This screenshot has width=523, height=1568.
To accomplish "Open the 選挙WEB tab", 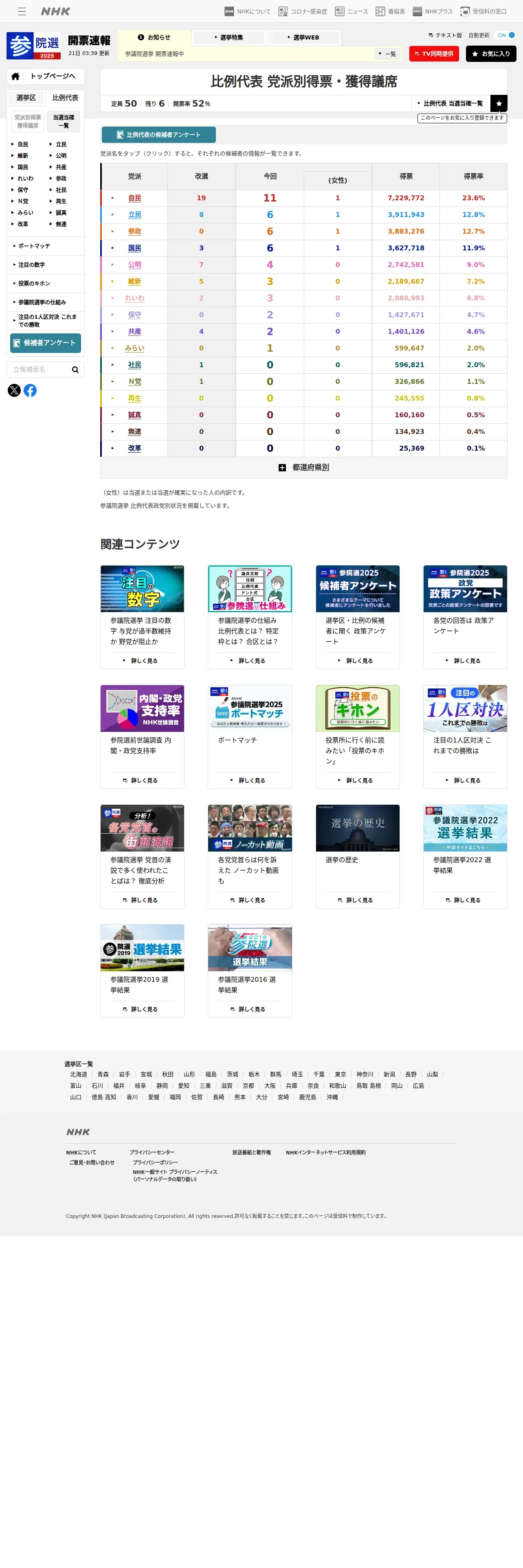I will (303, 38).
